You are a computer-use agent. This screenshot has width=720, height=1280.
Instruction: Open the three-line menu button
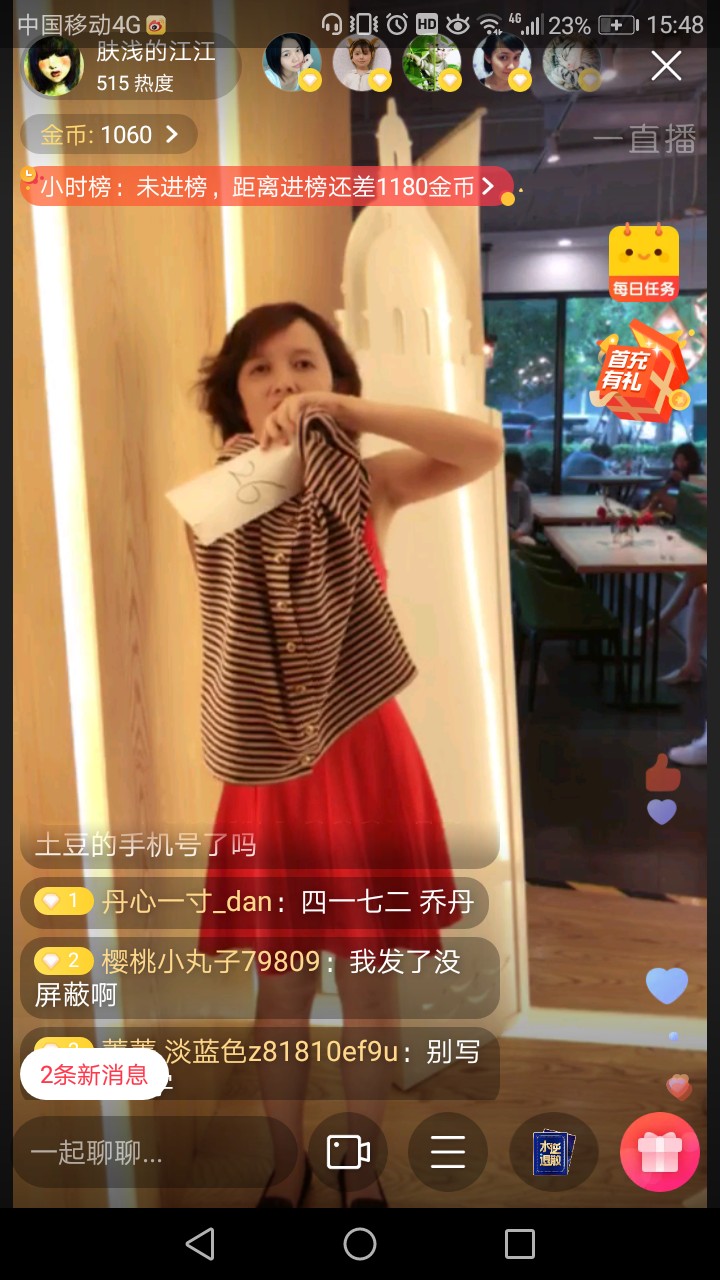(x=448, y=1152)
